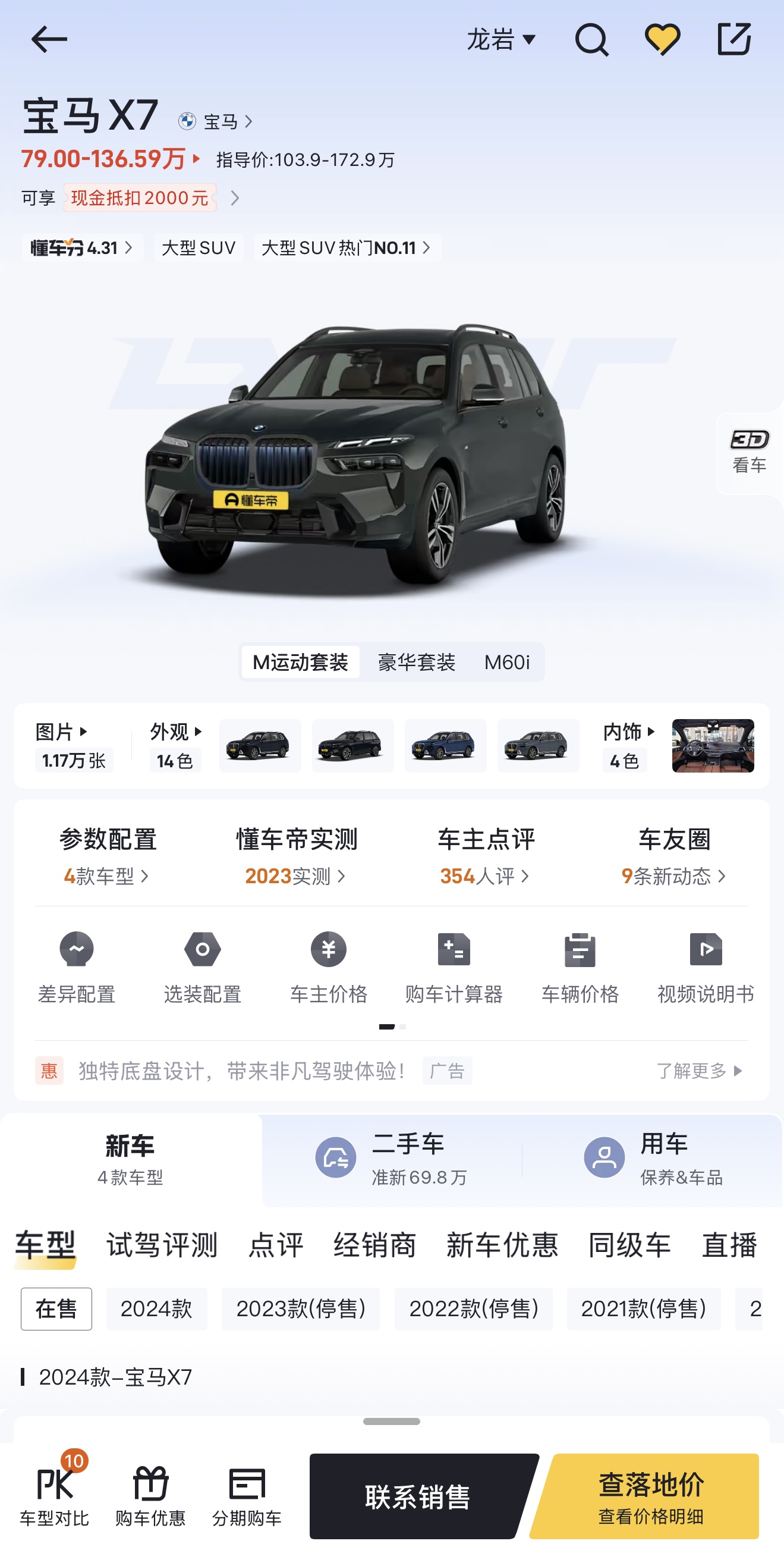Open the 购车计算器 tool
Image resolution: width=784 pixels, height=1566 pixels.
[x=454, y=968]
